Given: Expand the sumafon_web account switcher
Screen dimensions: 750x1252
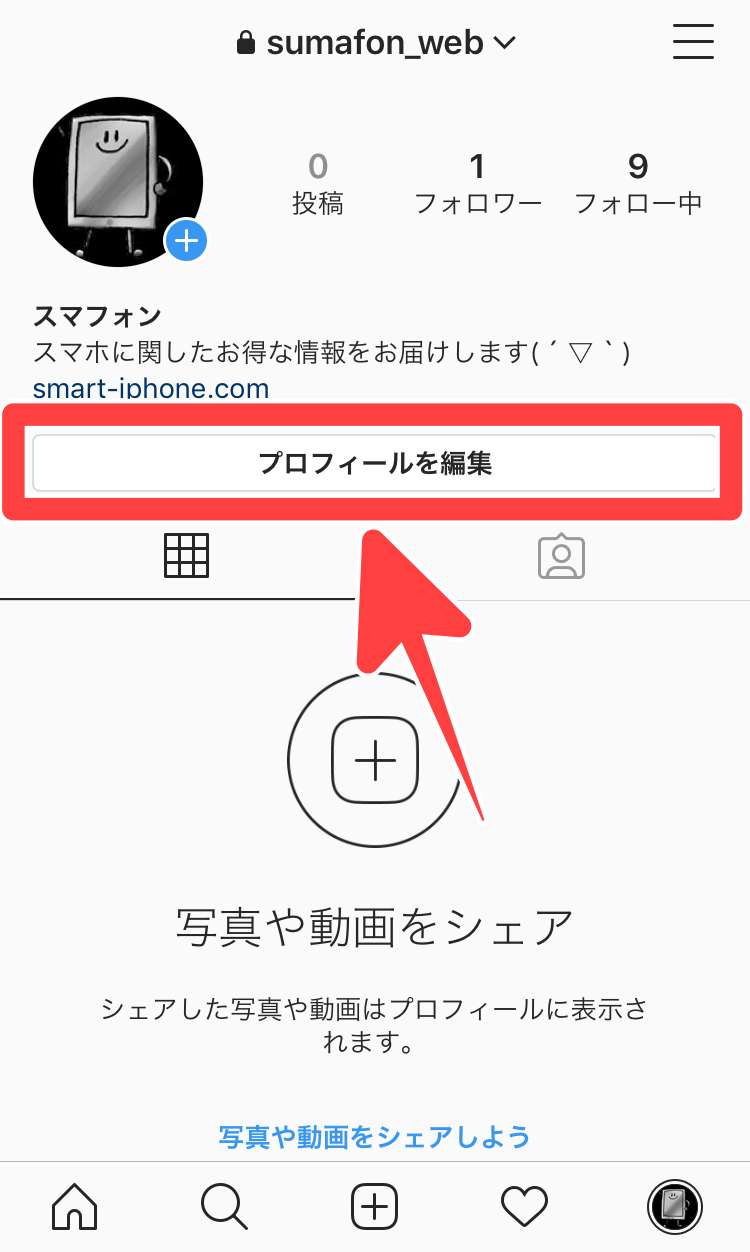Looking at the screenshot, I should pos(376,43).
